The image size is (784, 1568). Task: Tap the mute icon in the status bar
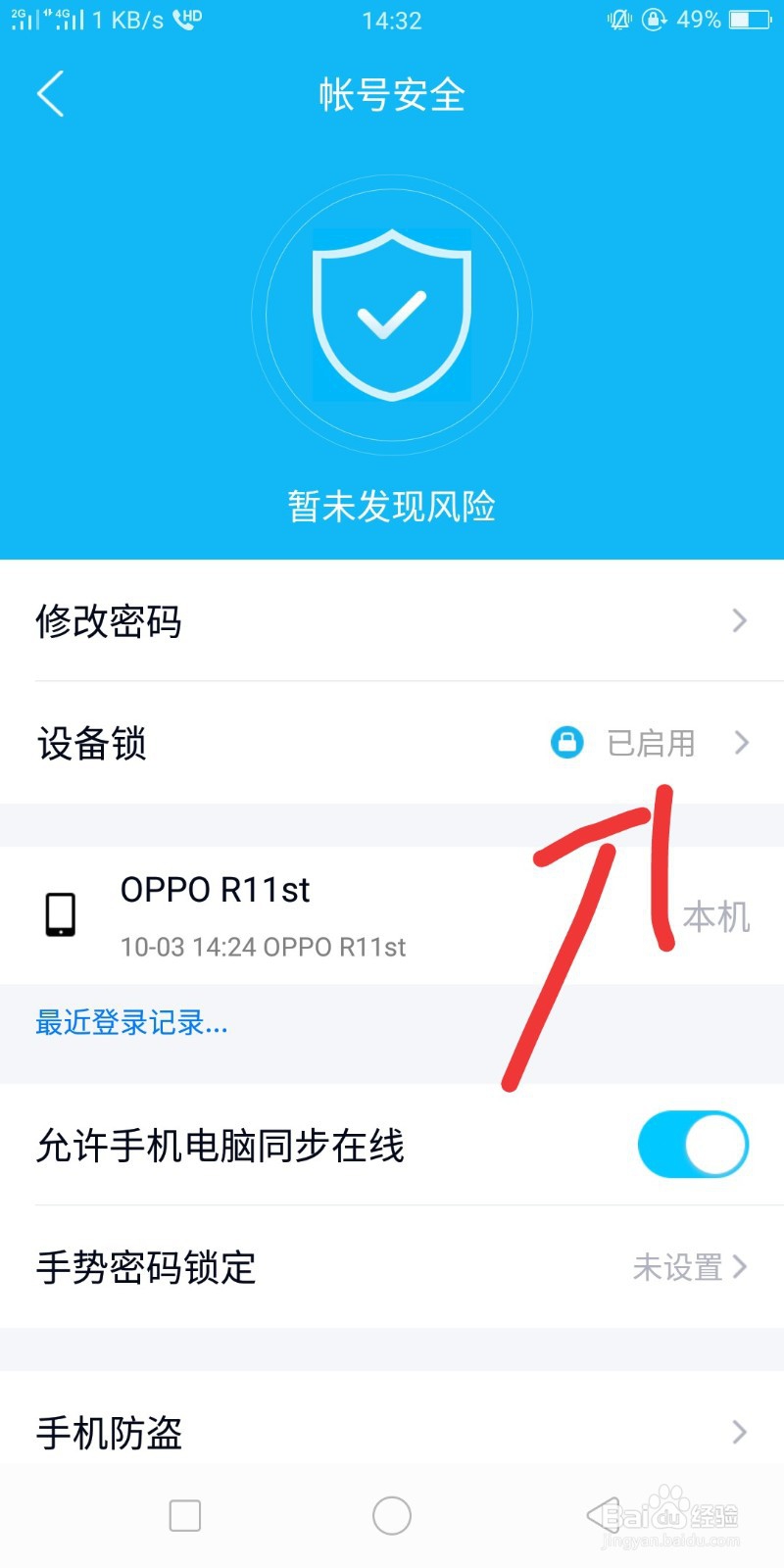(x=620, y=18)
